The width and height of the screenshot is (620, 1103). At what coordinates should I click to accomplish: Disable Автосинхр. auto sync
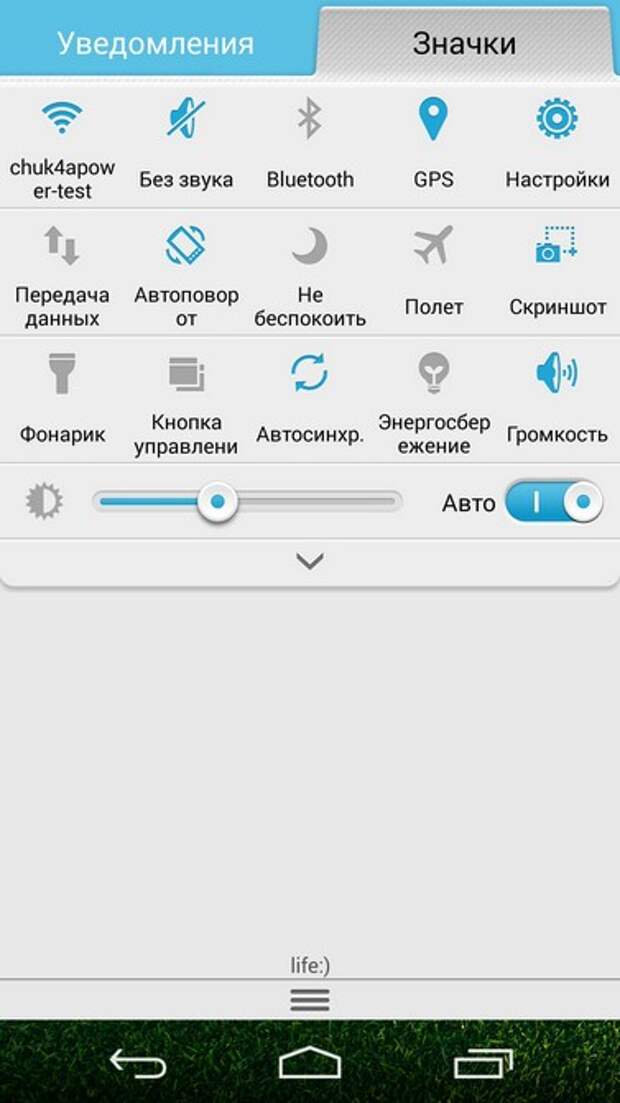click(x=310, y=398)
